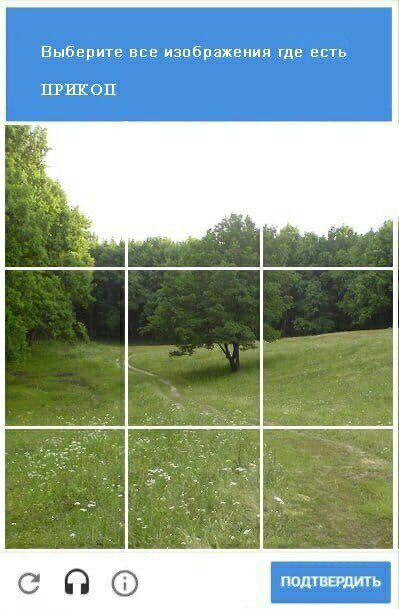The height and width of the screenshot is (609, 399).
Task: Select the tile with the bare dirt track
Action: click(x=328, y=489)
